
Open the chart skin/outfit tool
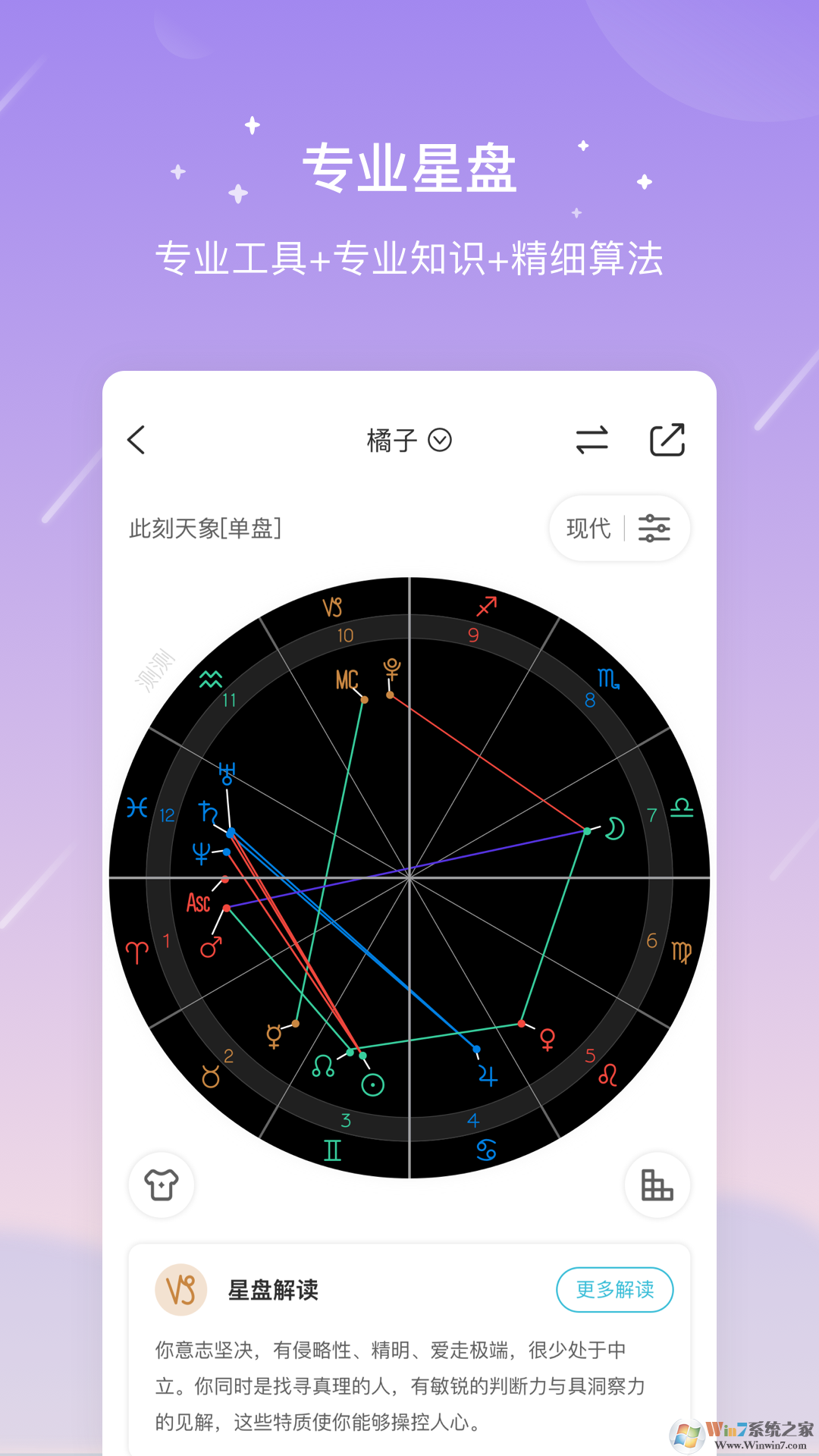pos(161,1185)
